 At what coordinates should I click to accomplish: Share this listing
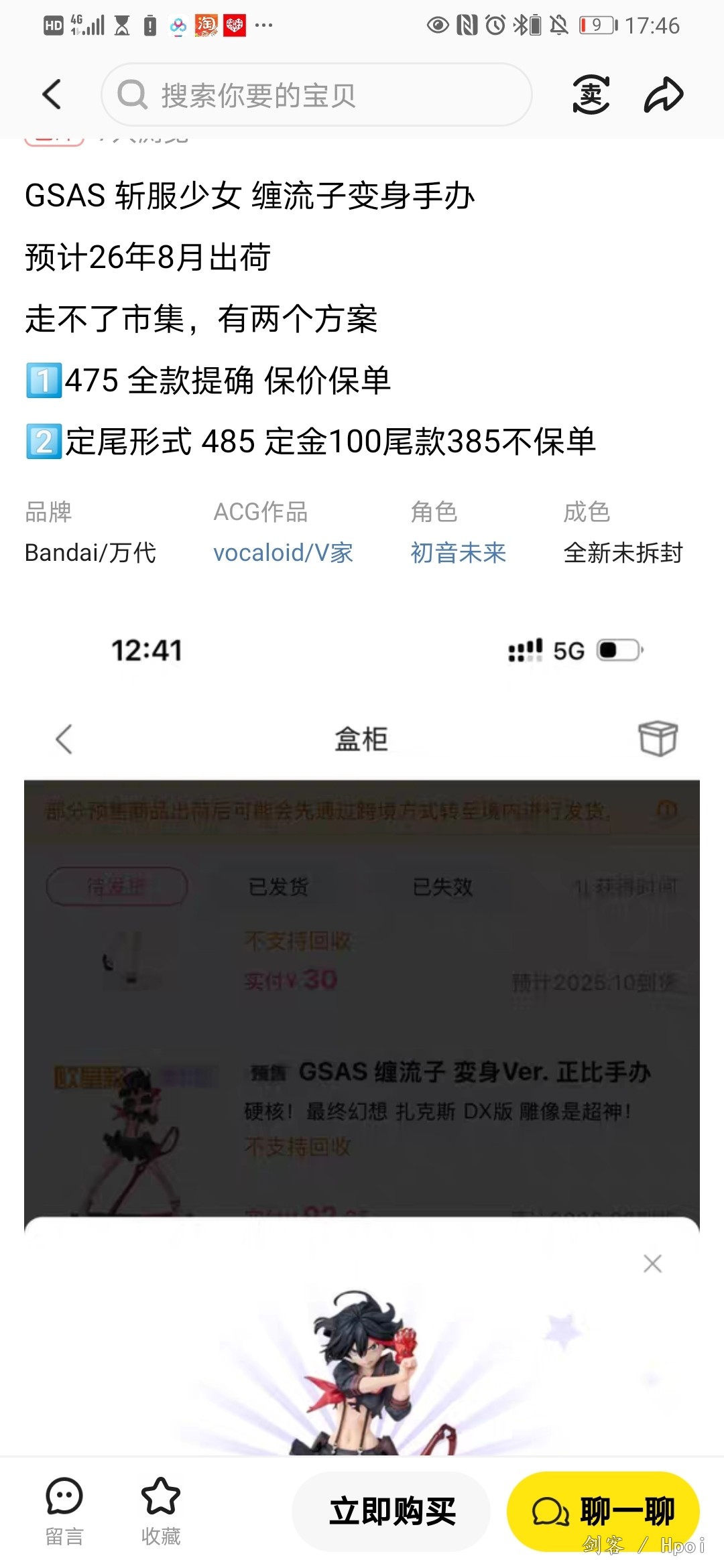click(x=664, y=94)
